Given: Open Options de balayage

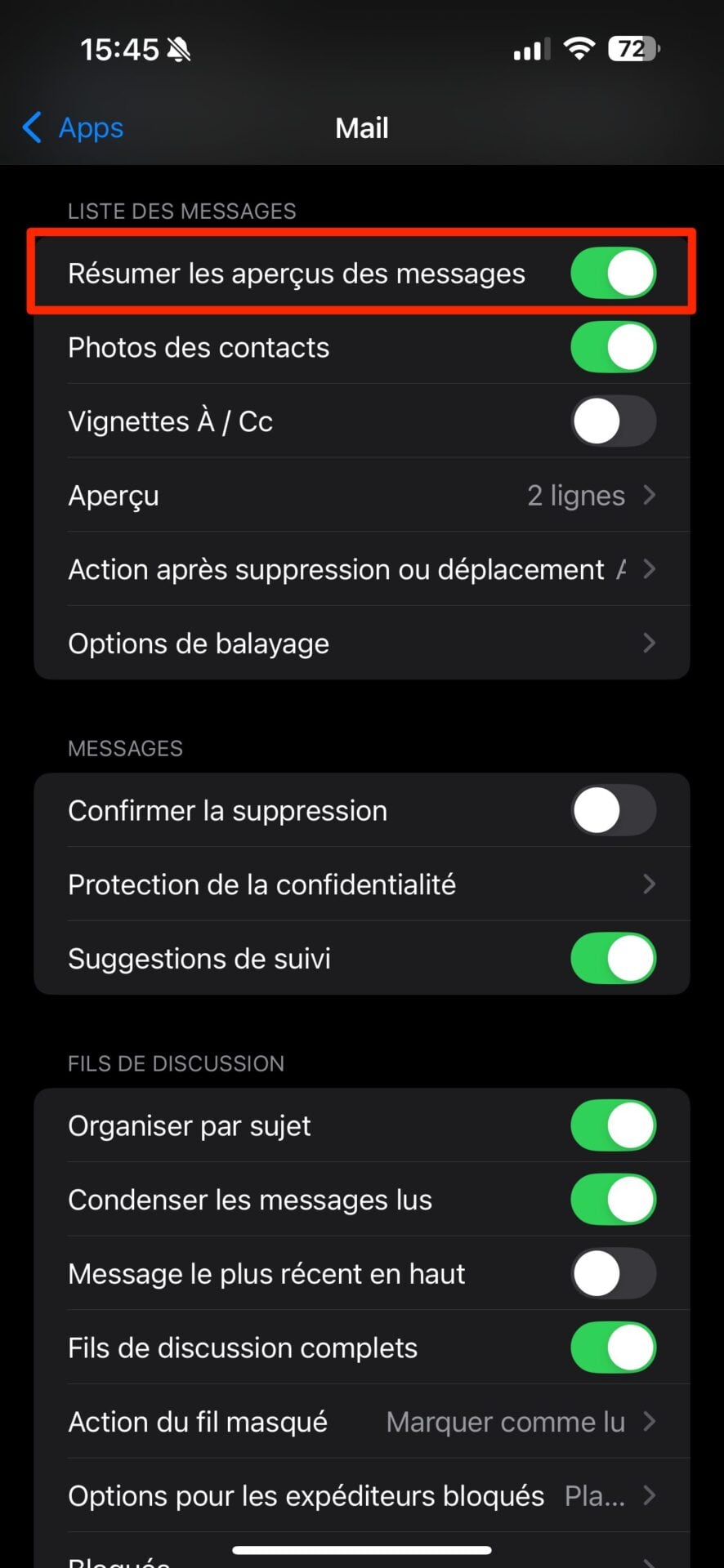Looking at the screenshot, I should tap(362, 644).
